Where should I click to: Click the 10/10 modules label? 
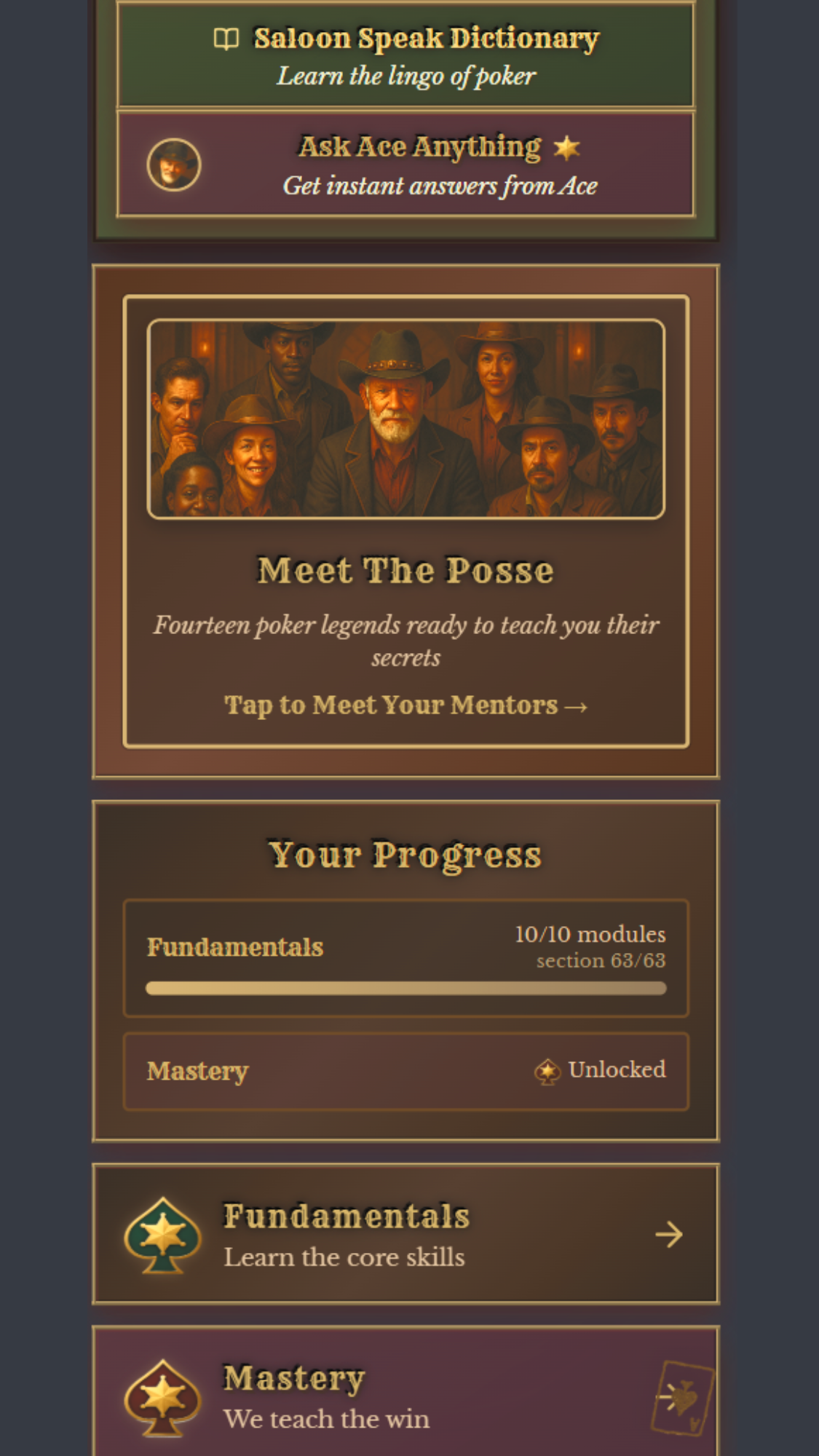click(x=590, y=934)
